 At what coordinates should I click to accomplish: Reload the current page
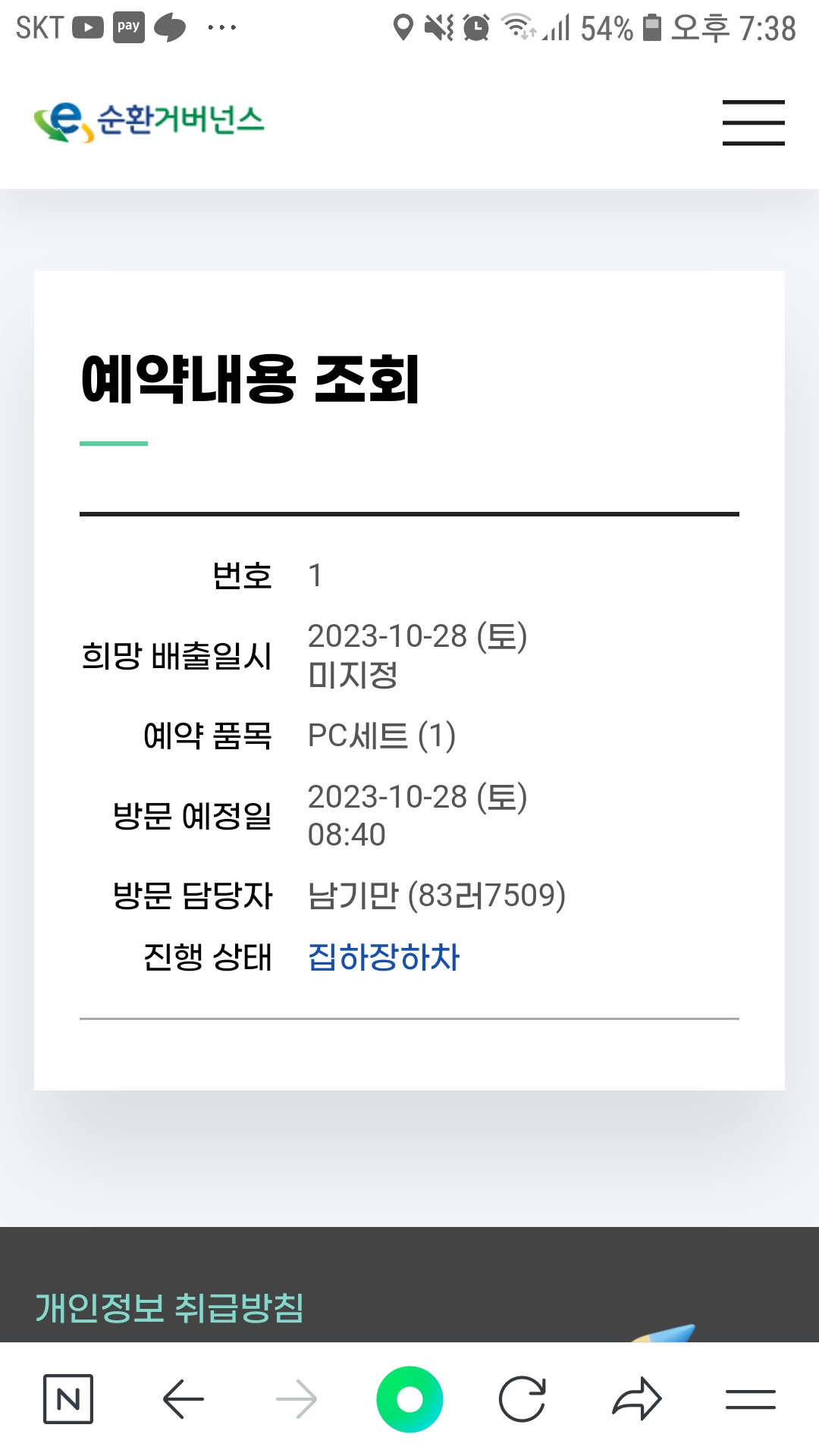click(522, 1399)
